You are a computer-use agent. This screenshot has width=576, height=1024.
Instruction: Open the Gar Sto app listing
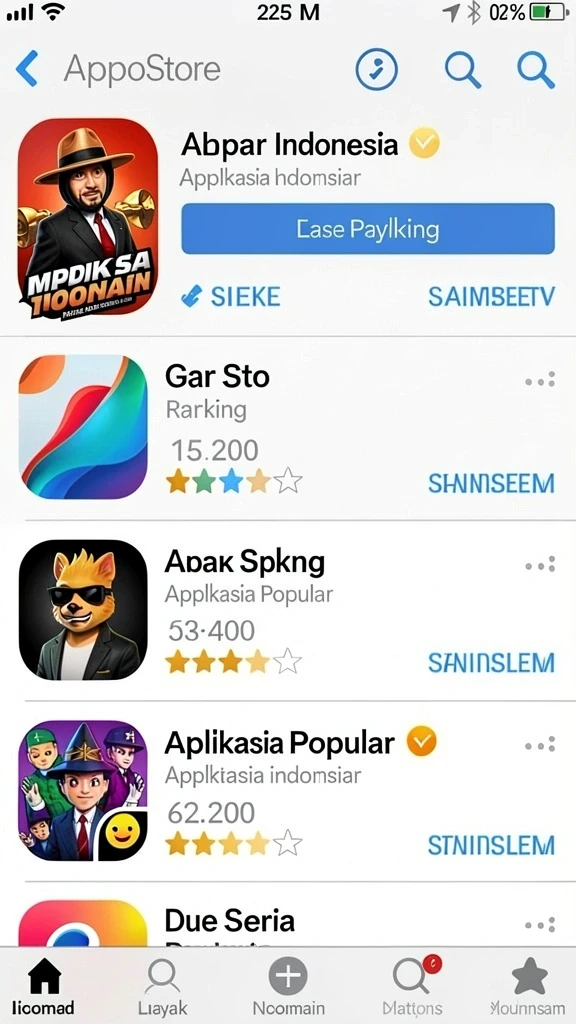[288, 428]
